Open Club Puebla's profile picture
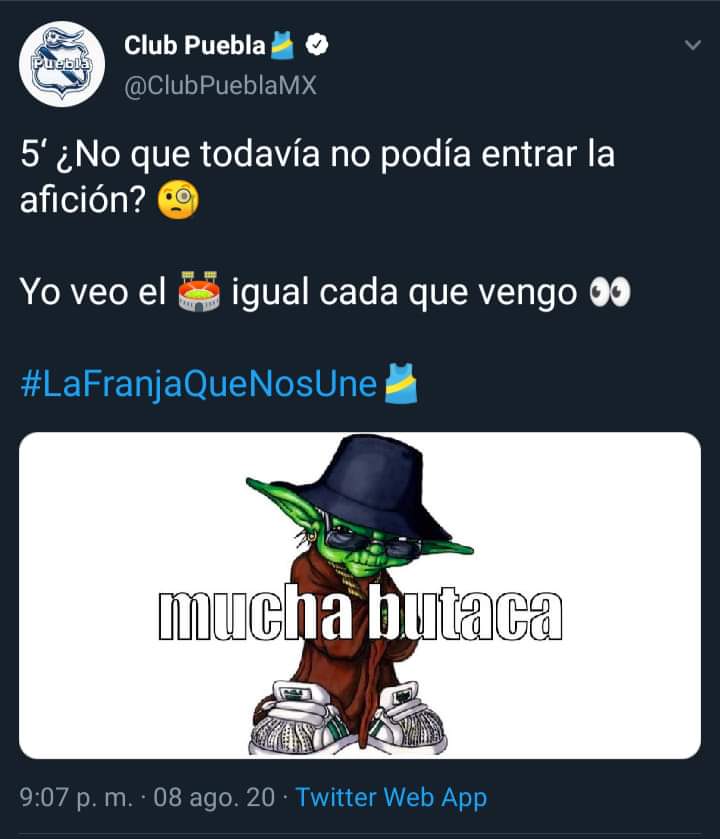The image size is (720, 839). pos(62,63)
